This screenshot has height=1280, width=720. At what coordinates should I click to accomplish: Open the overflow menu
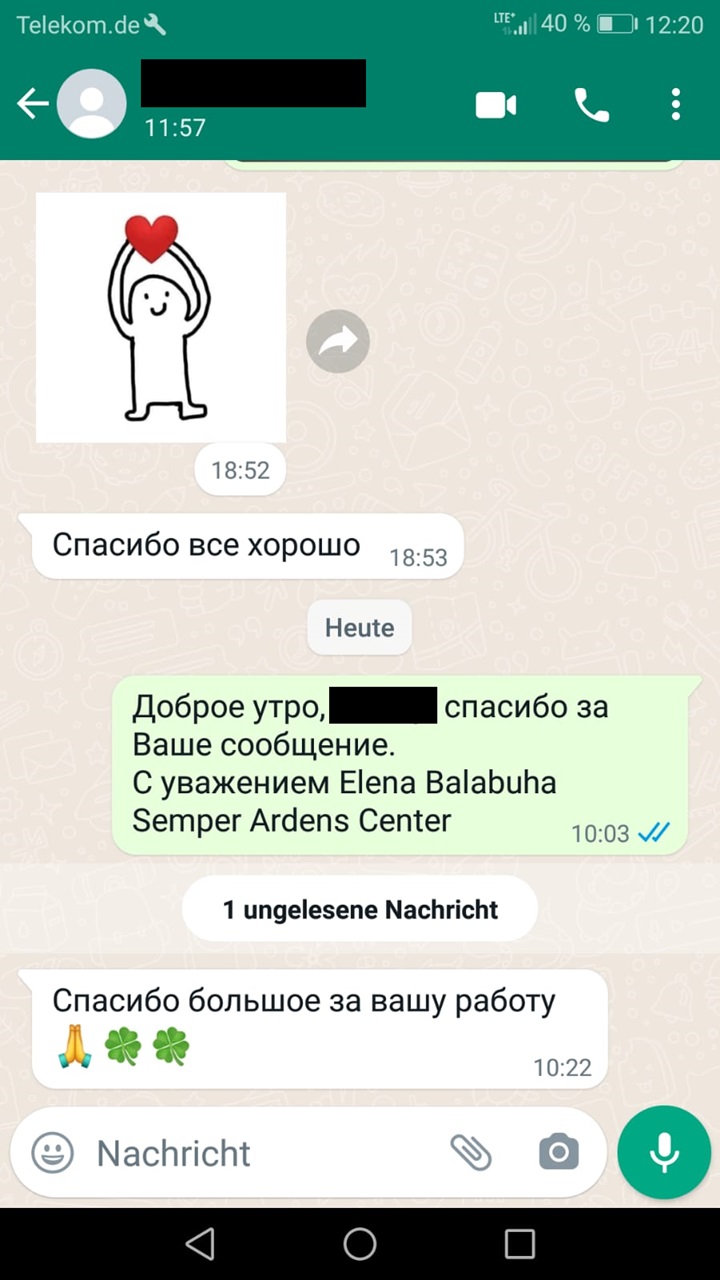point(676,104)
